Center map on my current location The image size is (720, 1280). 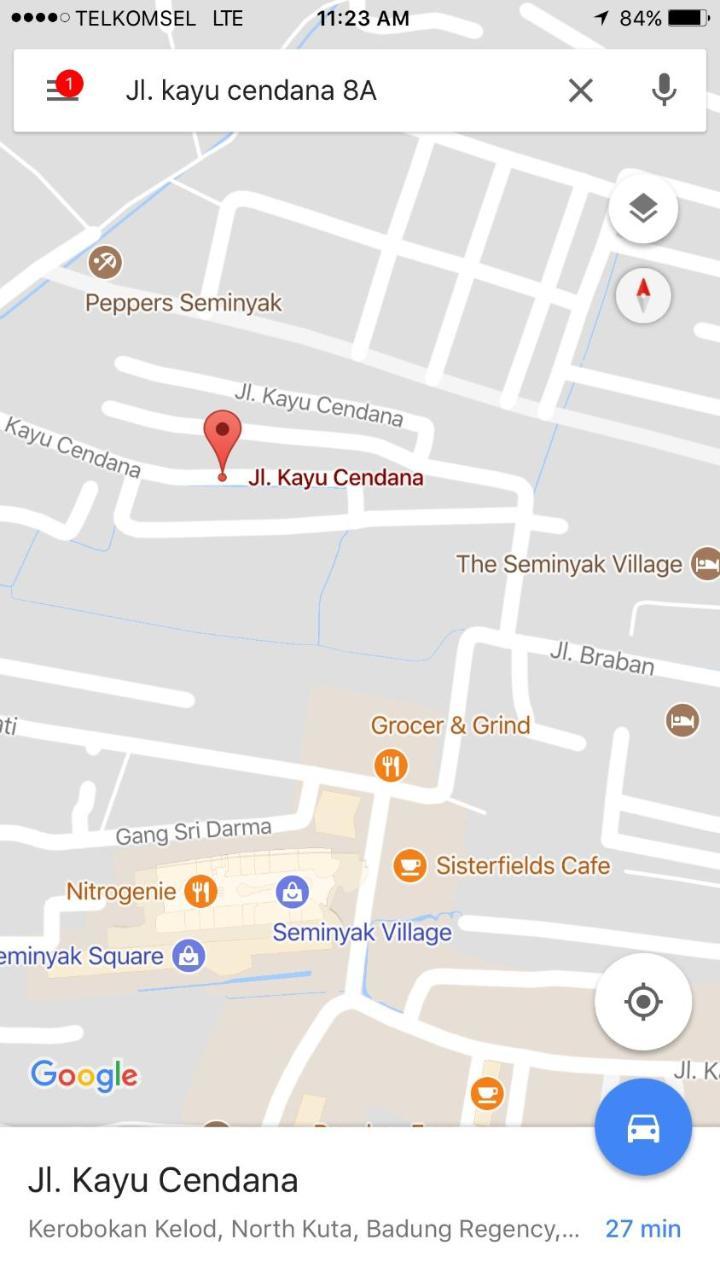click(643, 1001)
